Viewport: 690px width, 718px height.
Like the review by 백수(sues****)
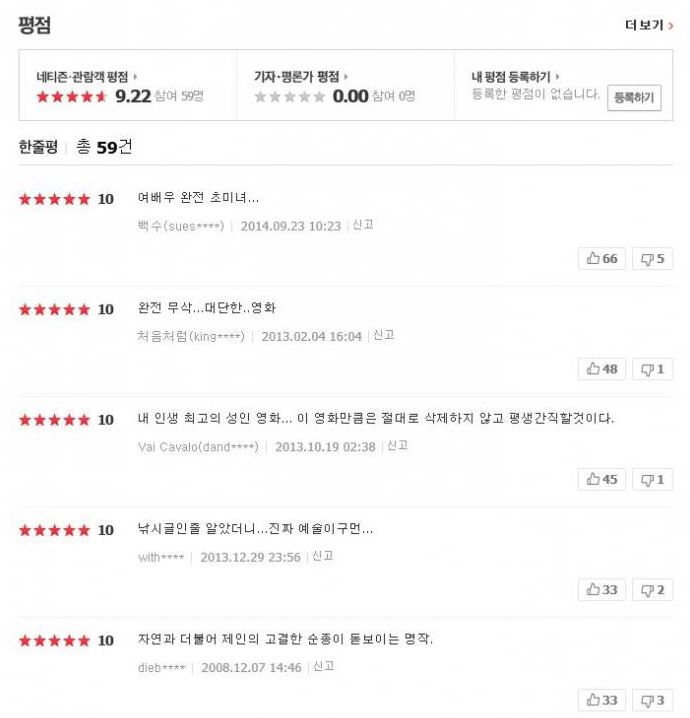602,259
